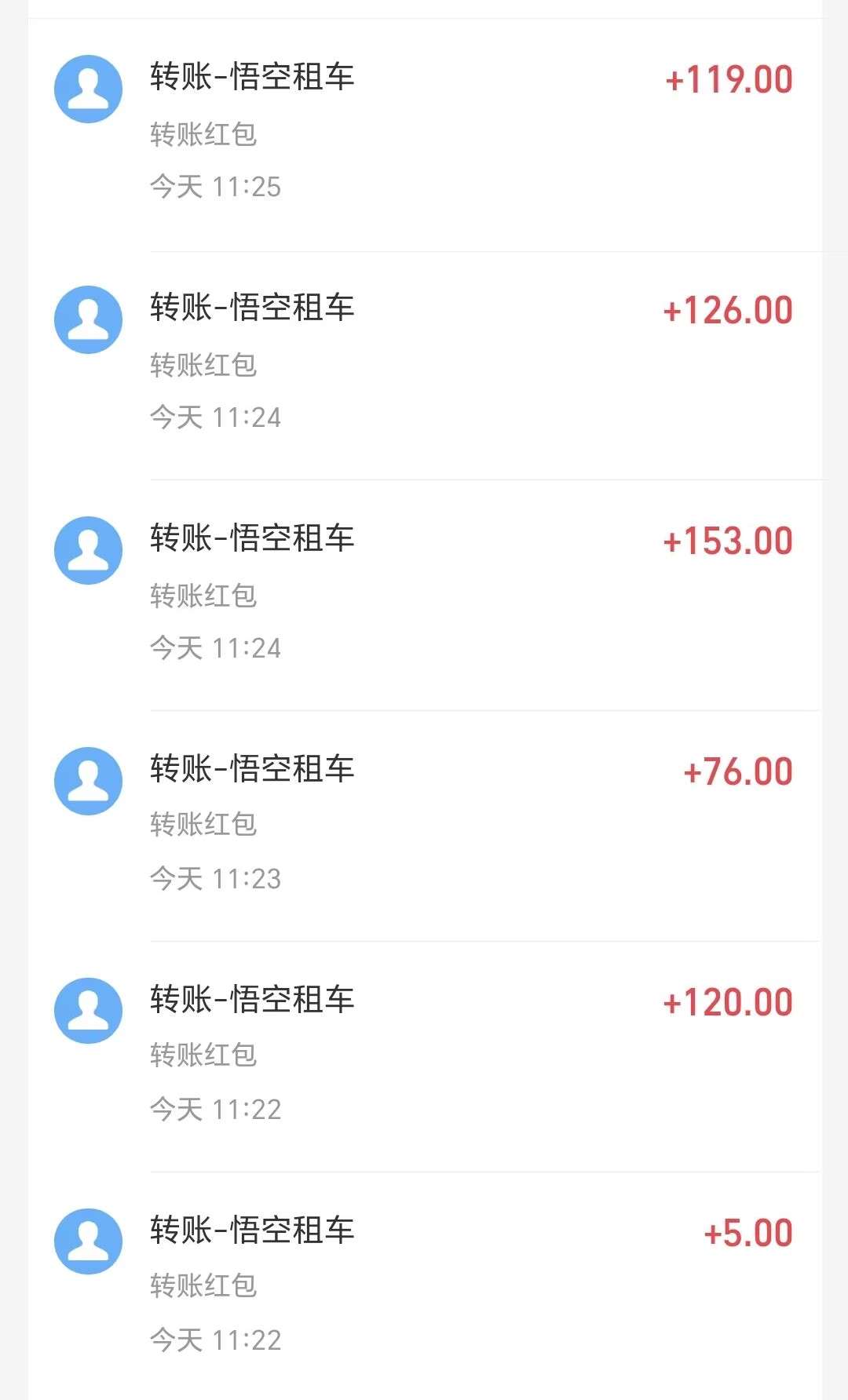Open the +153.00 transfer entry
Viewport: 848px width, 1400px height.
click(424, 595)
